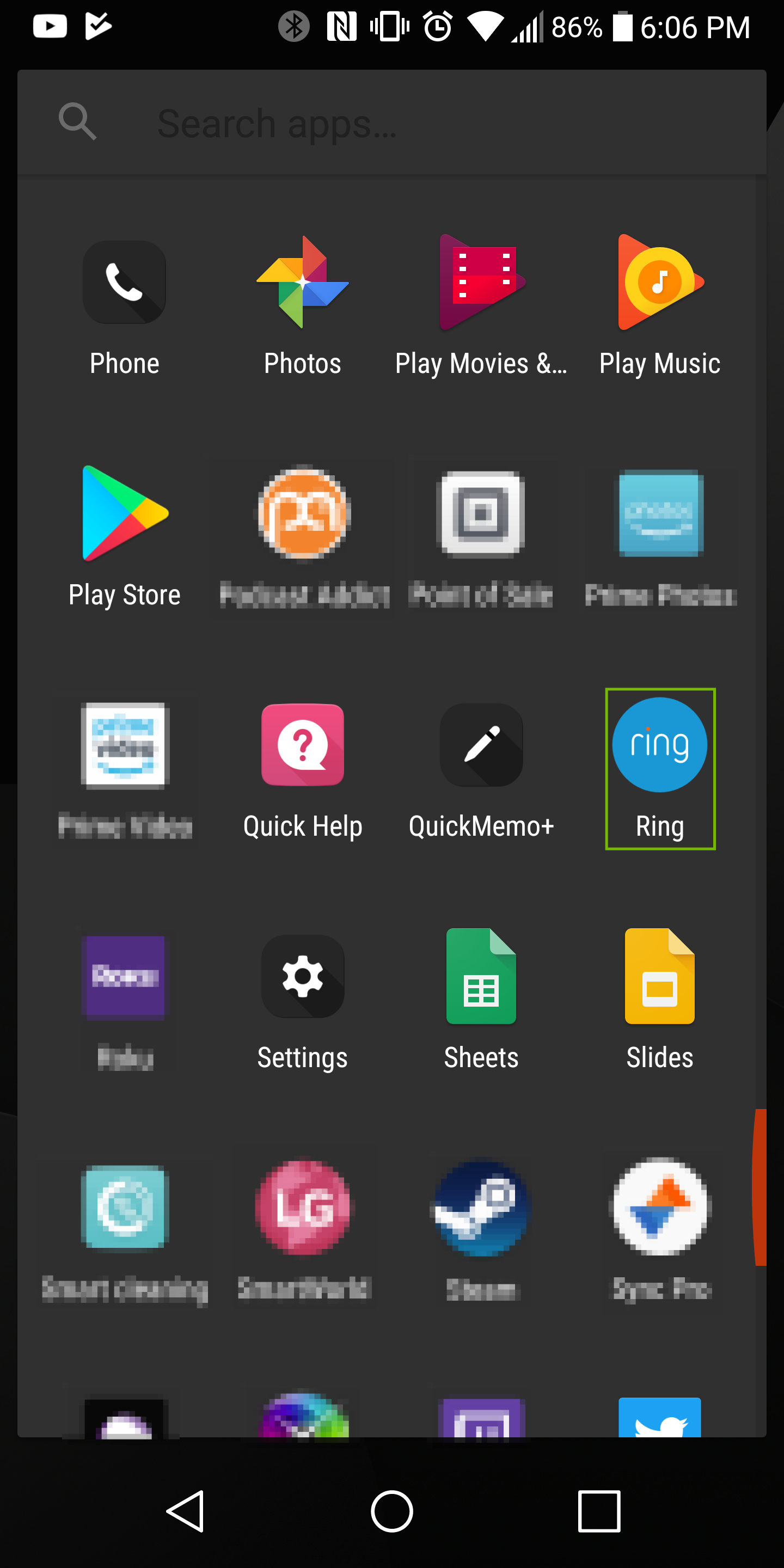The height and width of the screenshot is (1568, 784).
Task: Launch Google Sheets
Action: 481,977
